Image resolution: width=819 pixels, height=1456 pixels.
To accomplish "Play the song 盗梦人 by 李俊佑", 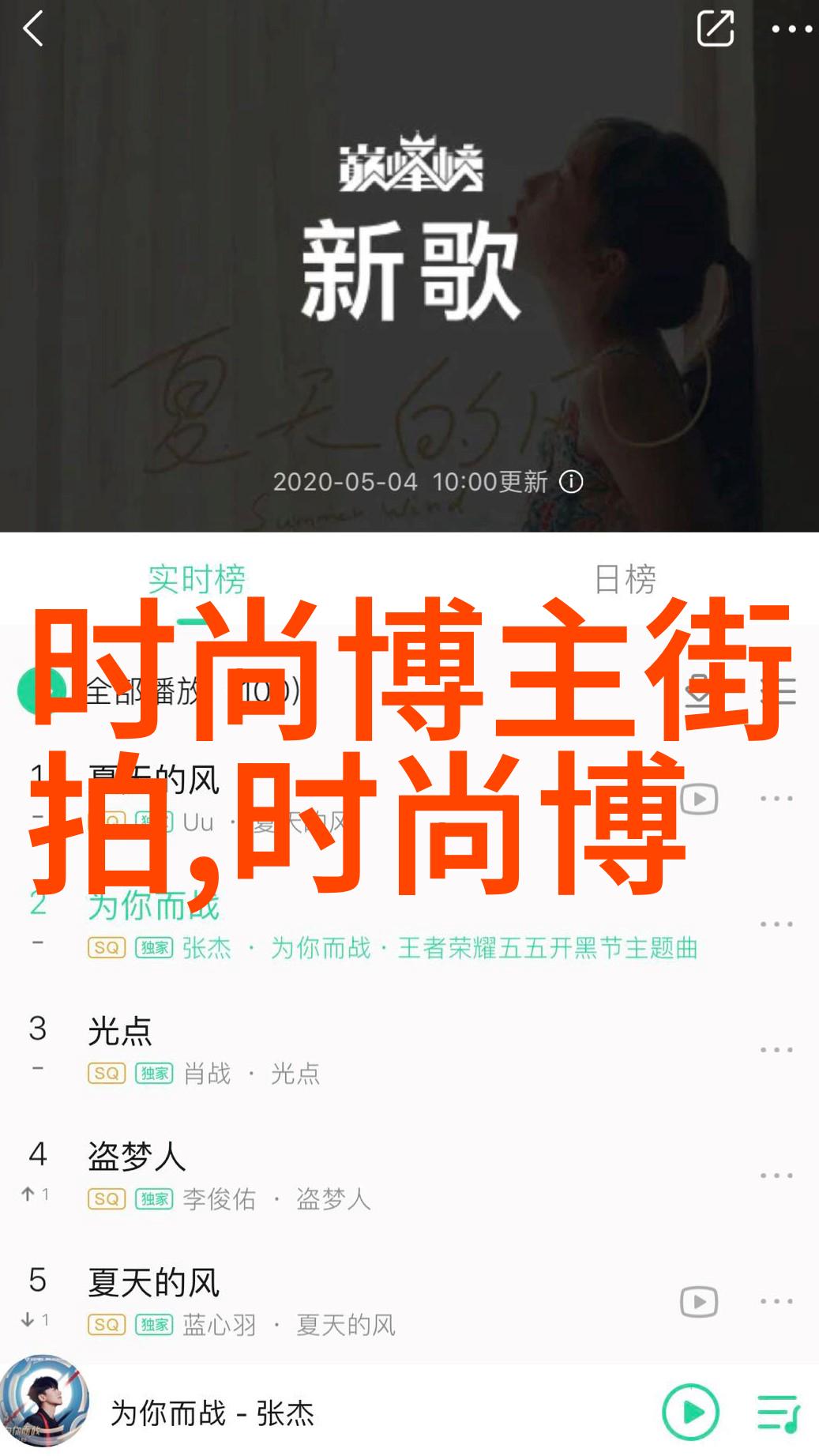I will click(316, 1175).
